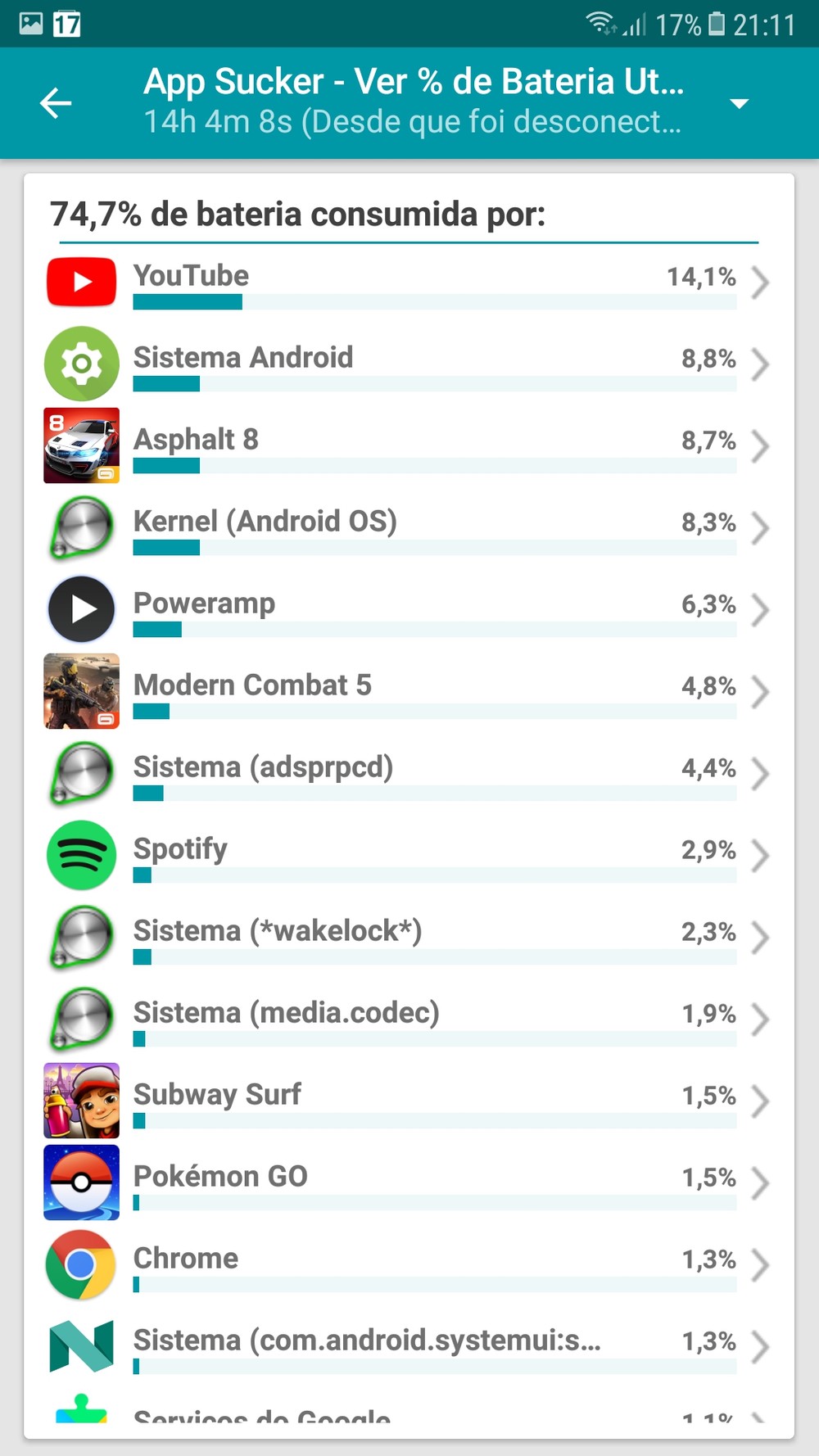Open the Pokémon GO entry
Screen dimensions: 819x1456
(408, 1183)
